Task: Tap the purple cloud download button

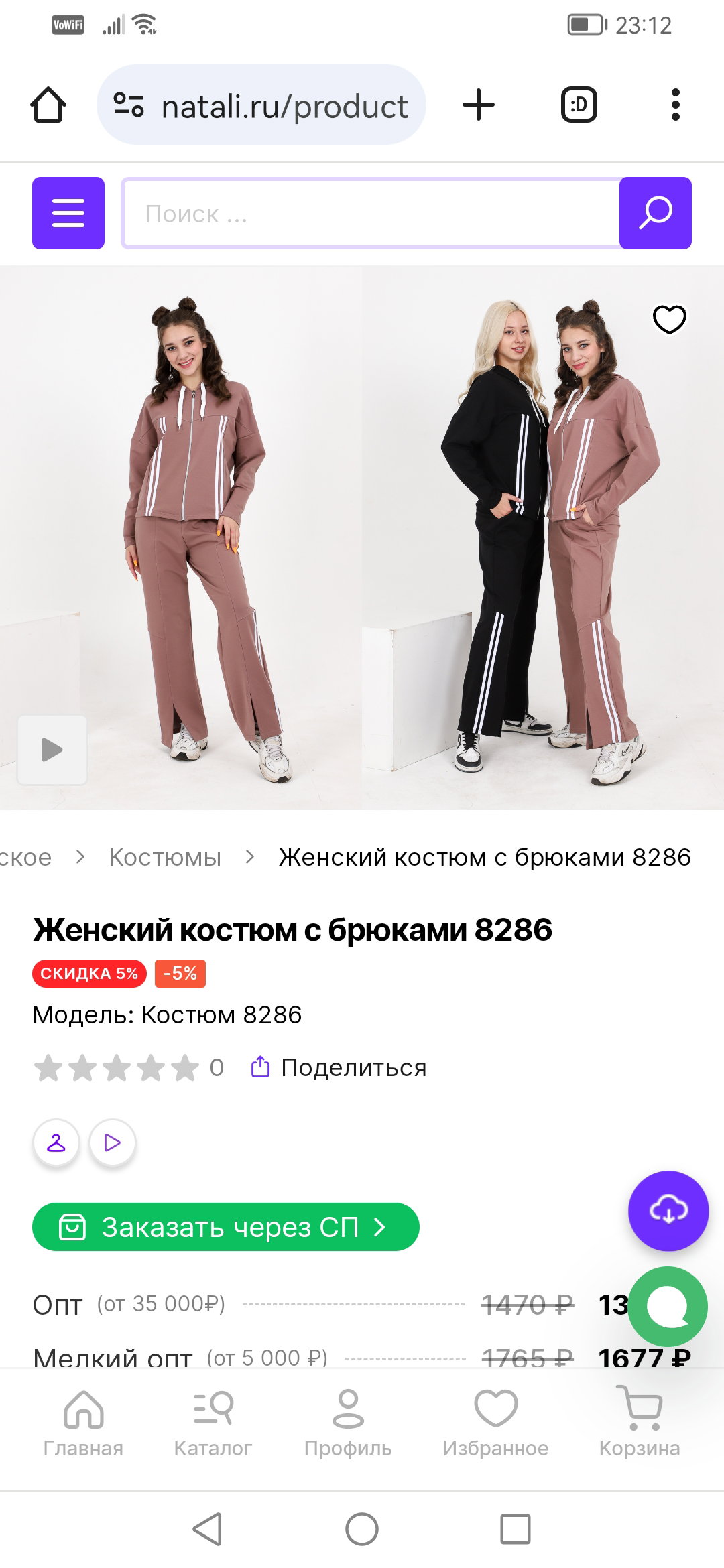Action: click(x=668, y=1211)
